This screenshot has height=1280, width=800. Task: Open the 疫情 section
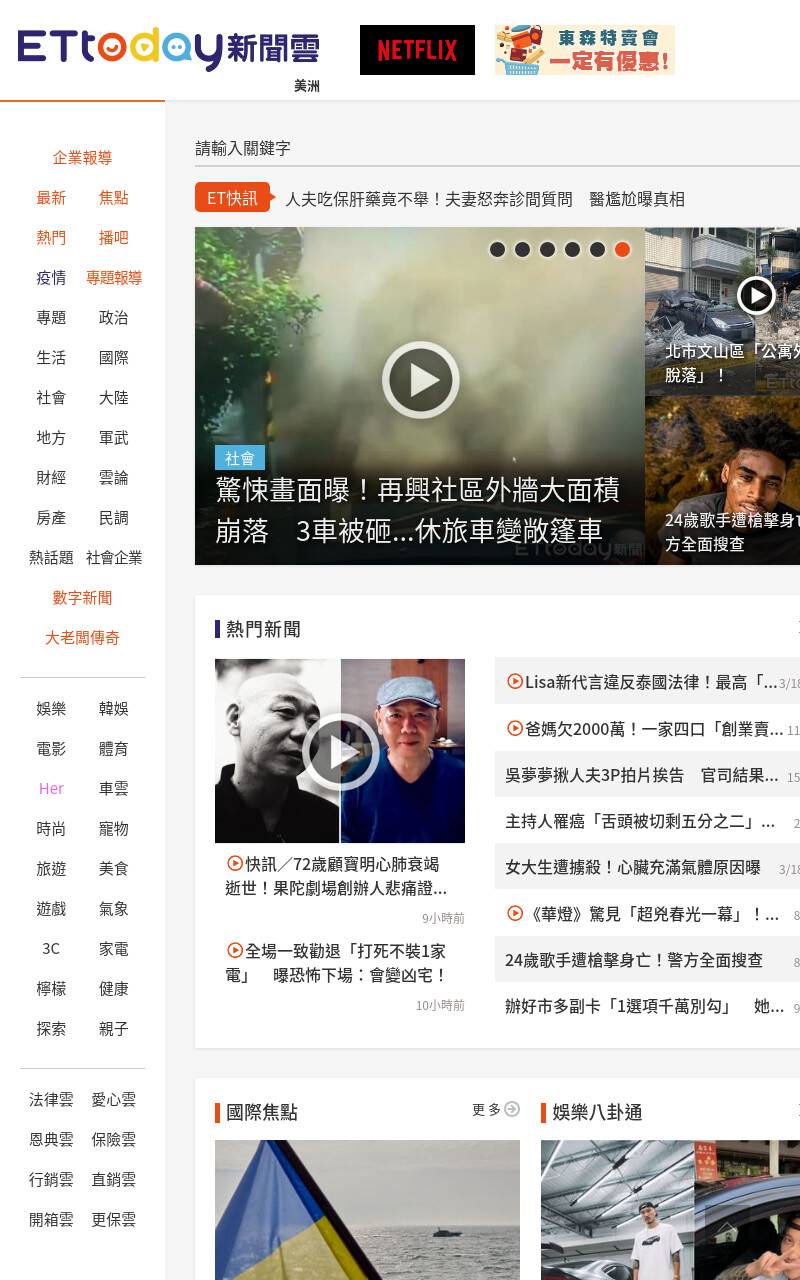pos(51,278)
